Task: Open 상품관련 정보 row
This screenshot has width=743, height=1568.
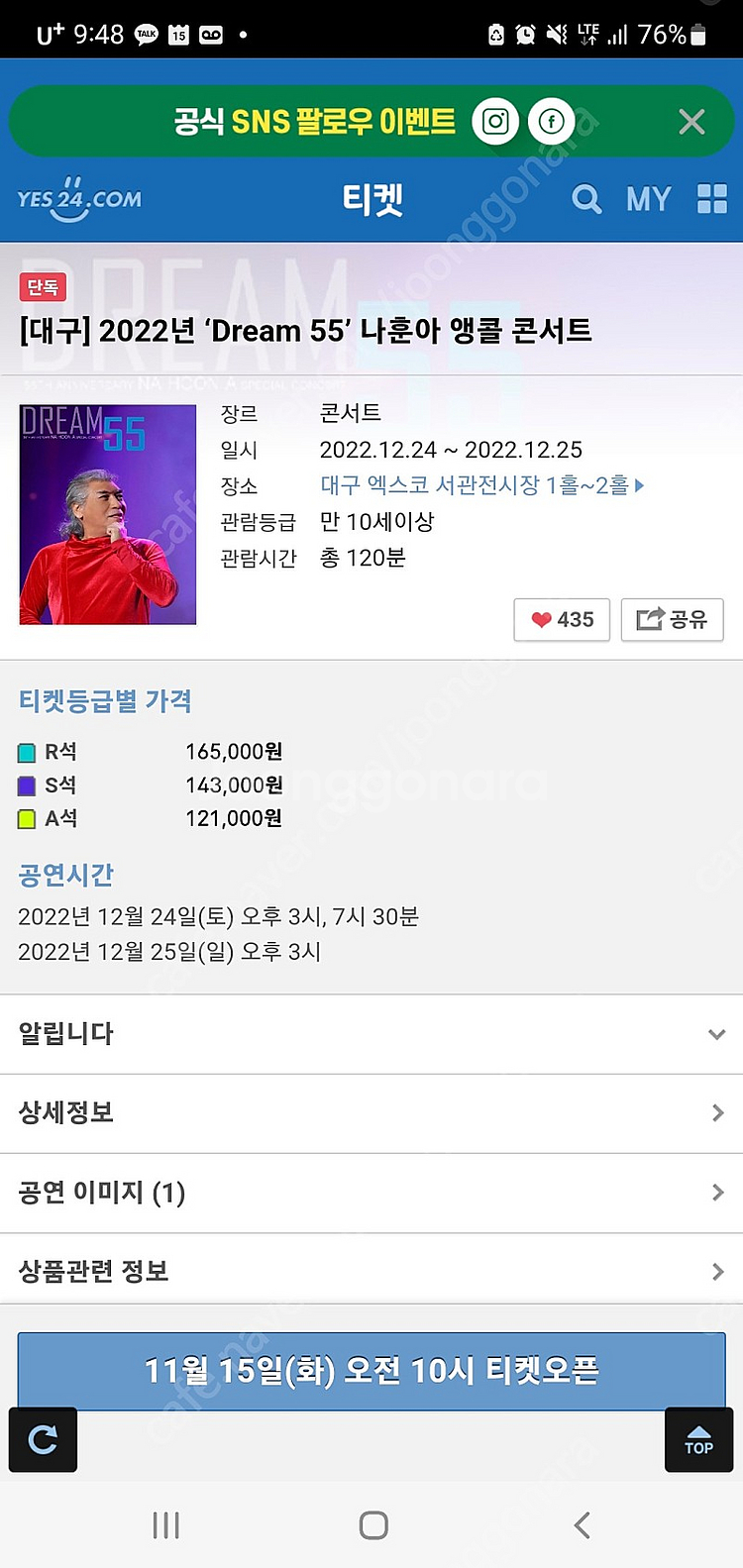Action: pos(371,1270)
